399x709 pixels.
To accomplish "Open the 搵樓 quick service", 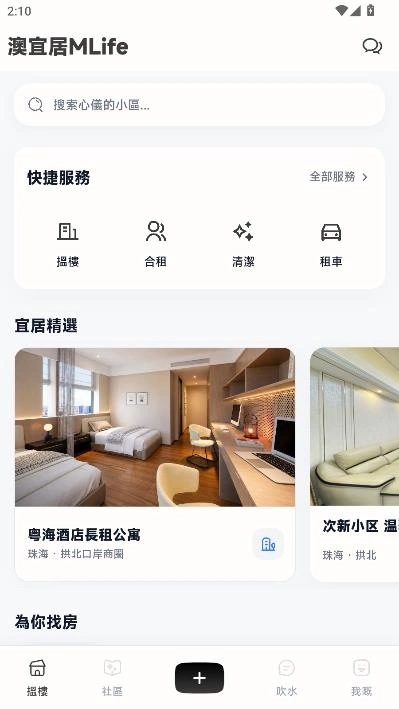I will (x=67, y=245).
